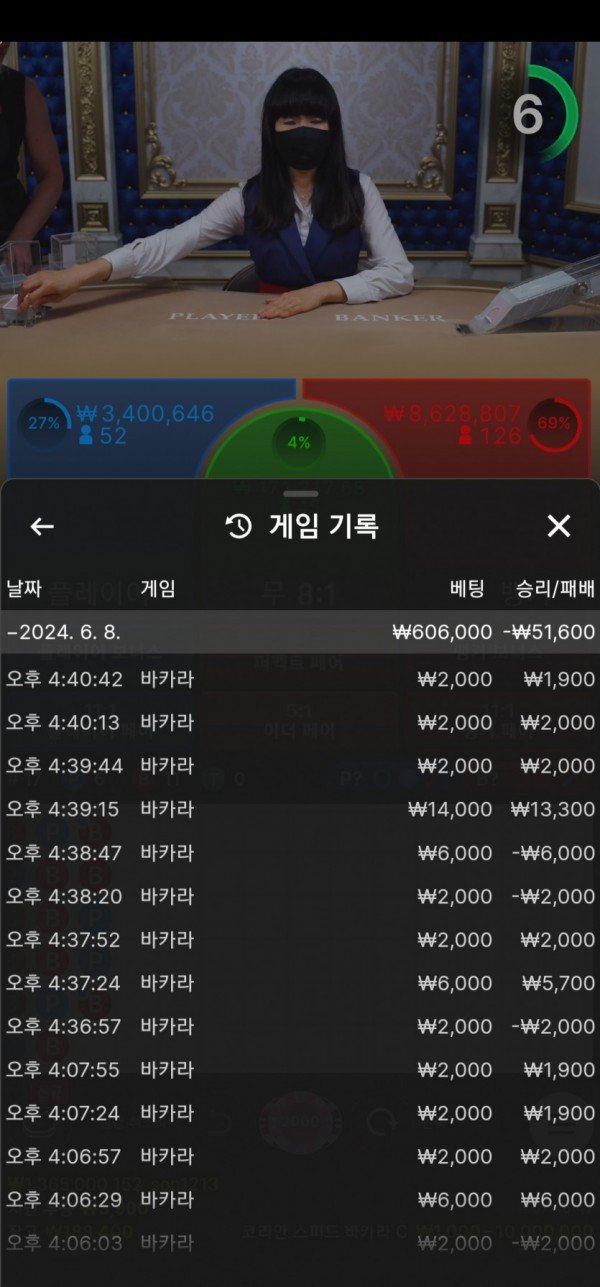Open the 오후 4:40:42 baccarat record

point(300,679)
